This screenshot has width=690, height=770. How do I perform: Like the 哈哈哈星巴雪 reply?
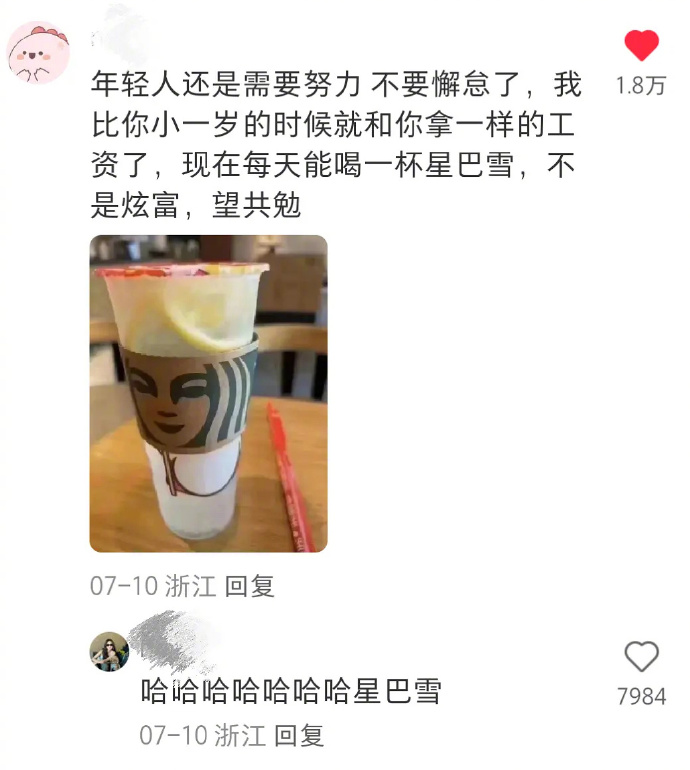(641, 657)
